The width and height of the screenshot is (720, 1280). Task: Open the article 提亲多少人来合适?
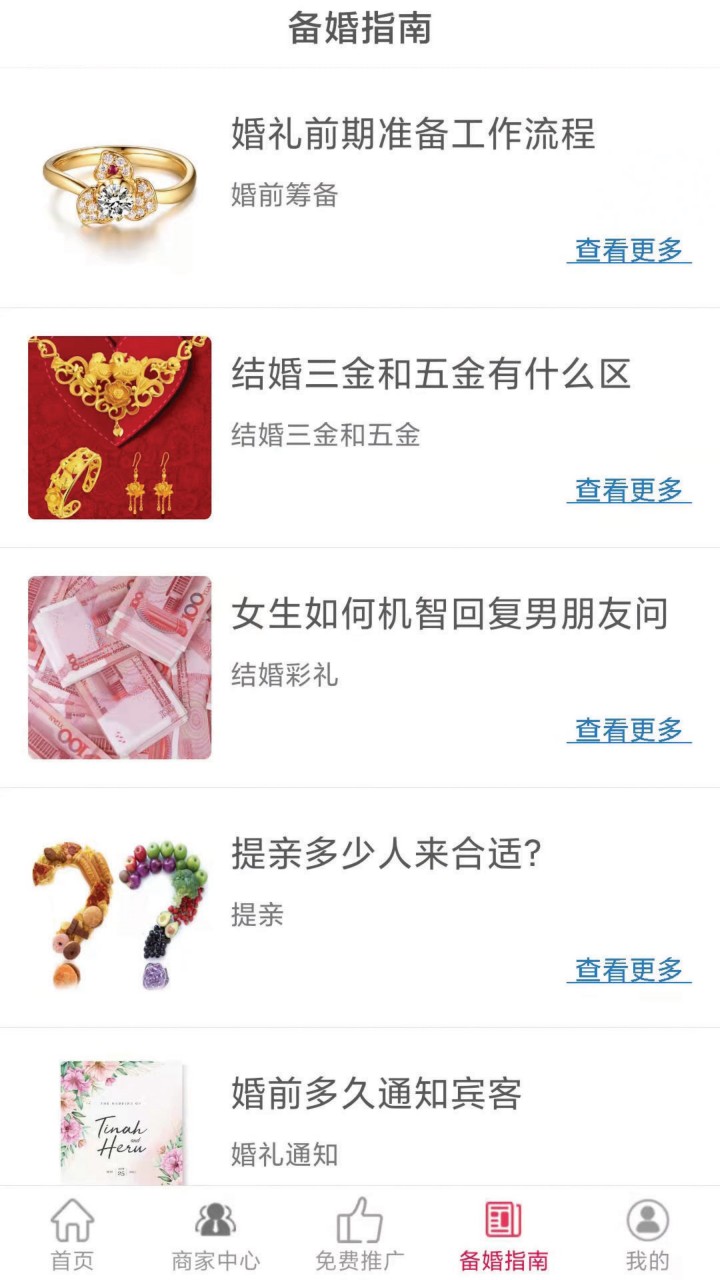(386, 854)
